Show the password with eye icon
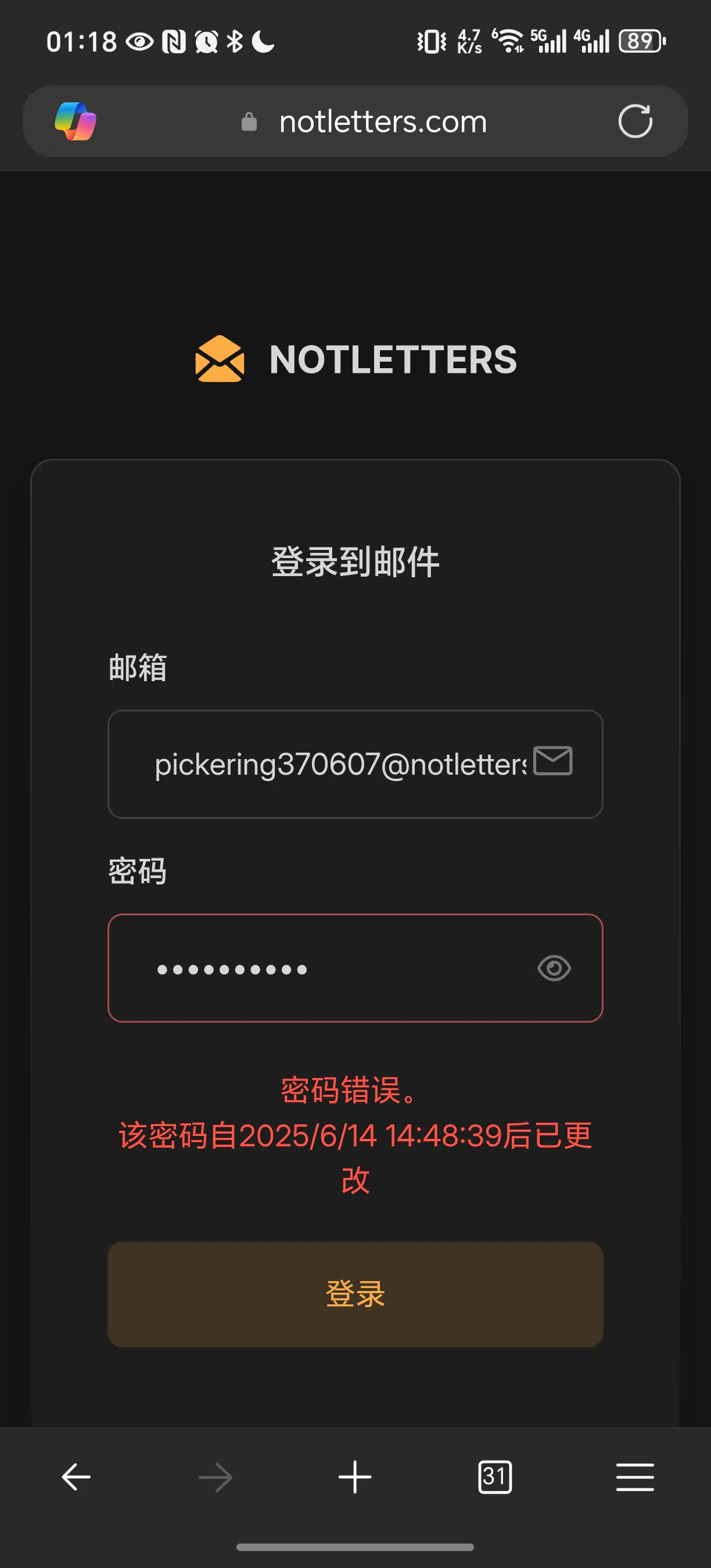The height and width of the screenshot is (1568, 711). (x=554, y=968)
